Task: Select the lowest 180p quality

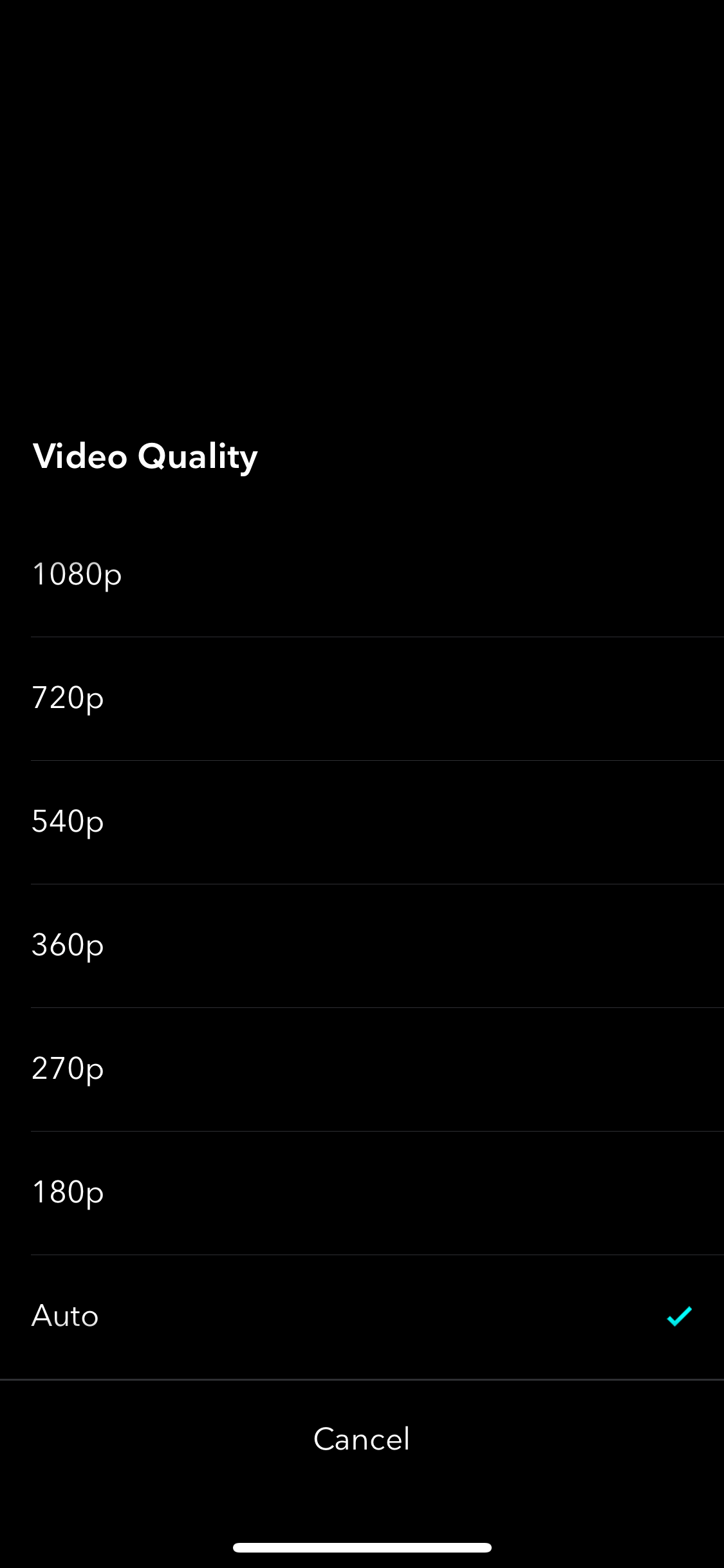Action: [x=362, y=1193]
